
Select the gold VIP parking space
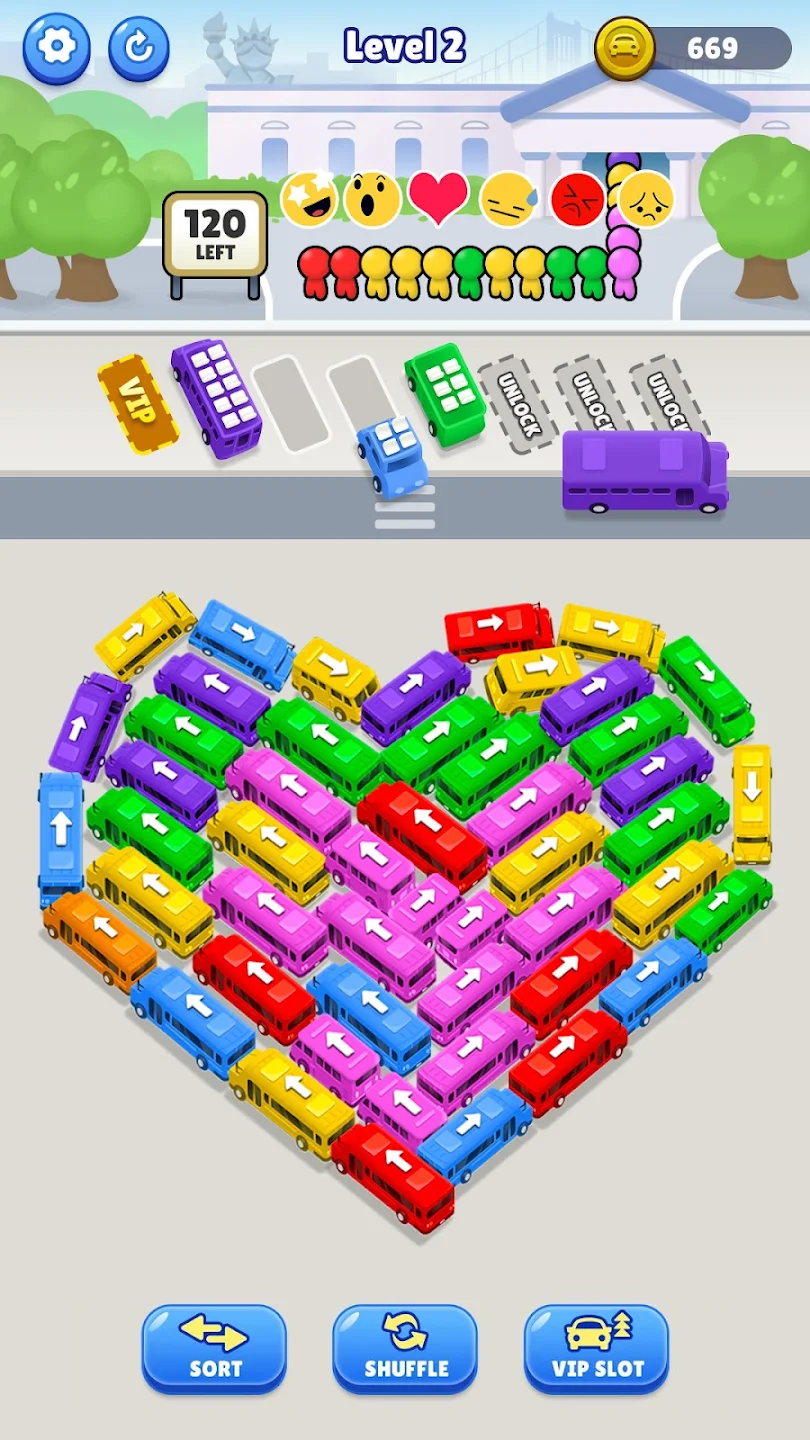point(138,403)
